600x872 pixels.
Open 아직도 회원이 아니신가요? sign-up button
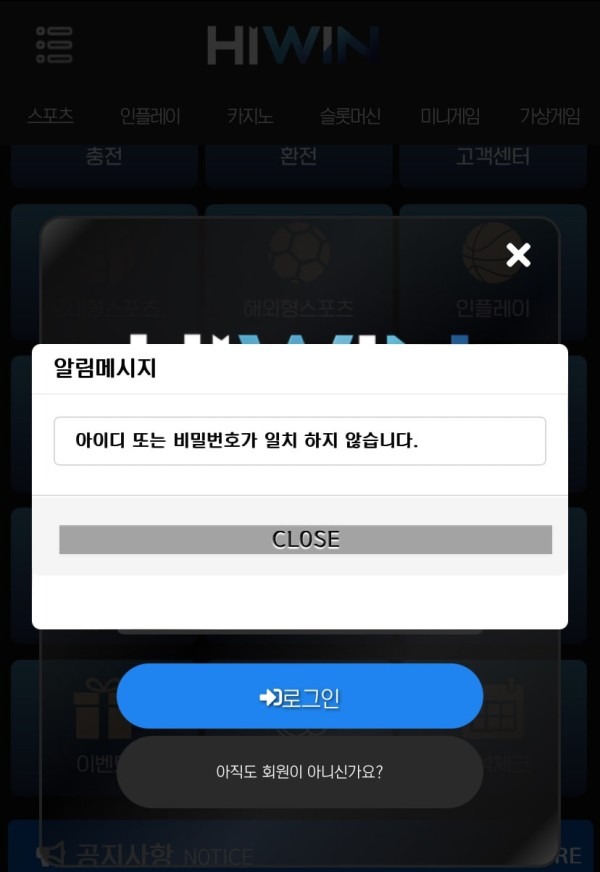pyautogui.click(x=300, y=772)
